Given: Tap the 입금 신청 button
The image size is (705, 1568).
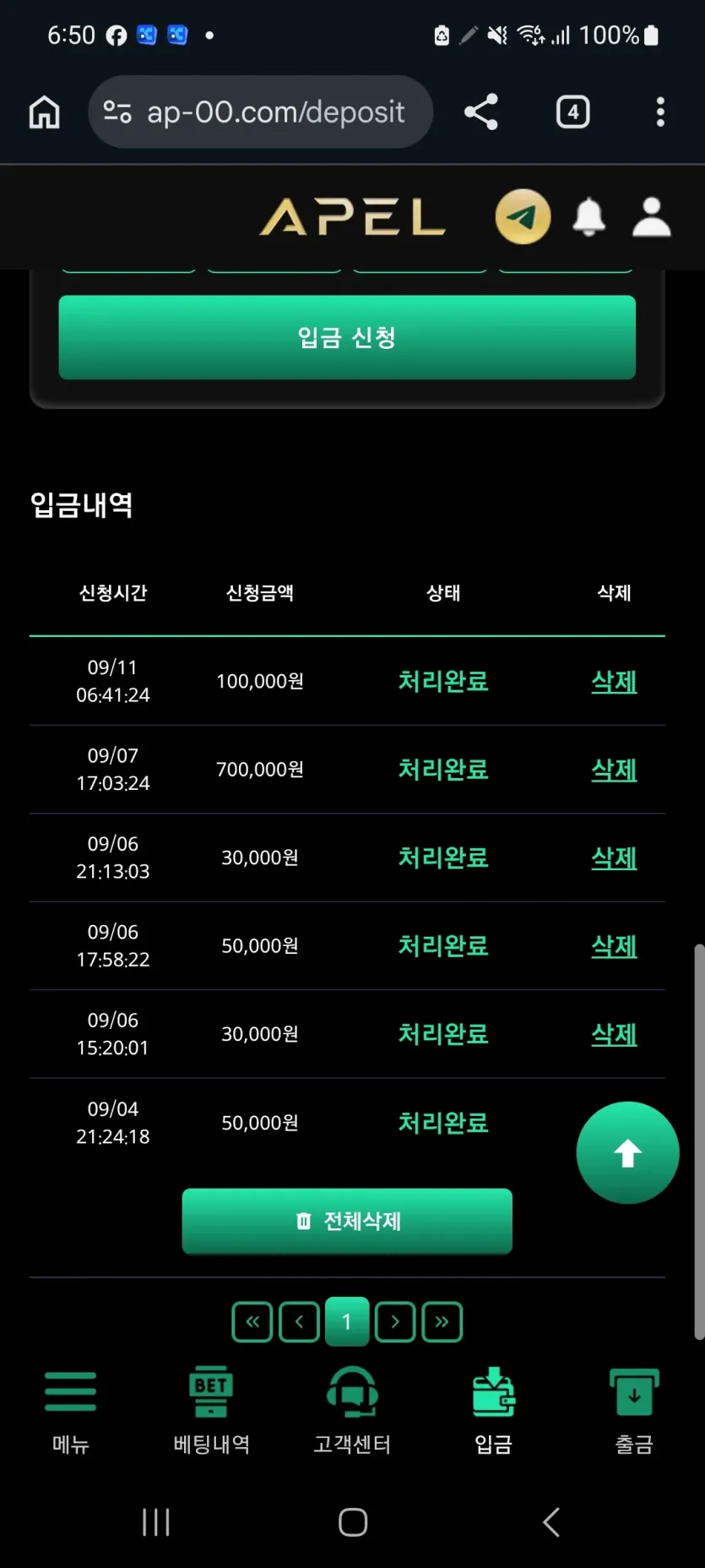Looking at the screenshot, I should [347, 337].
